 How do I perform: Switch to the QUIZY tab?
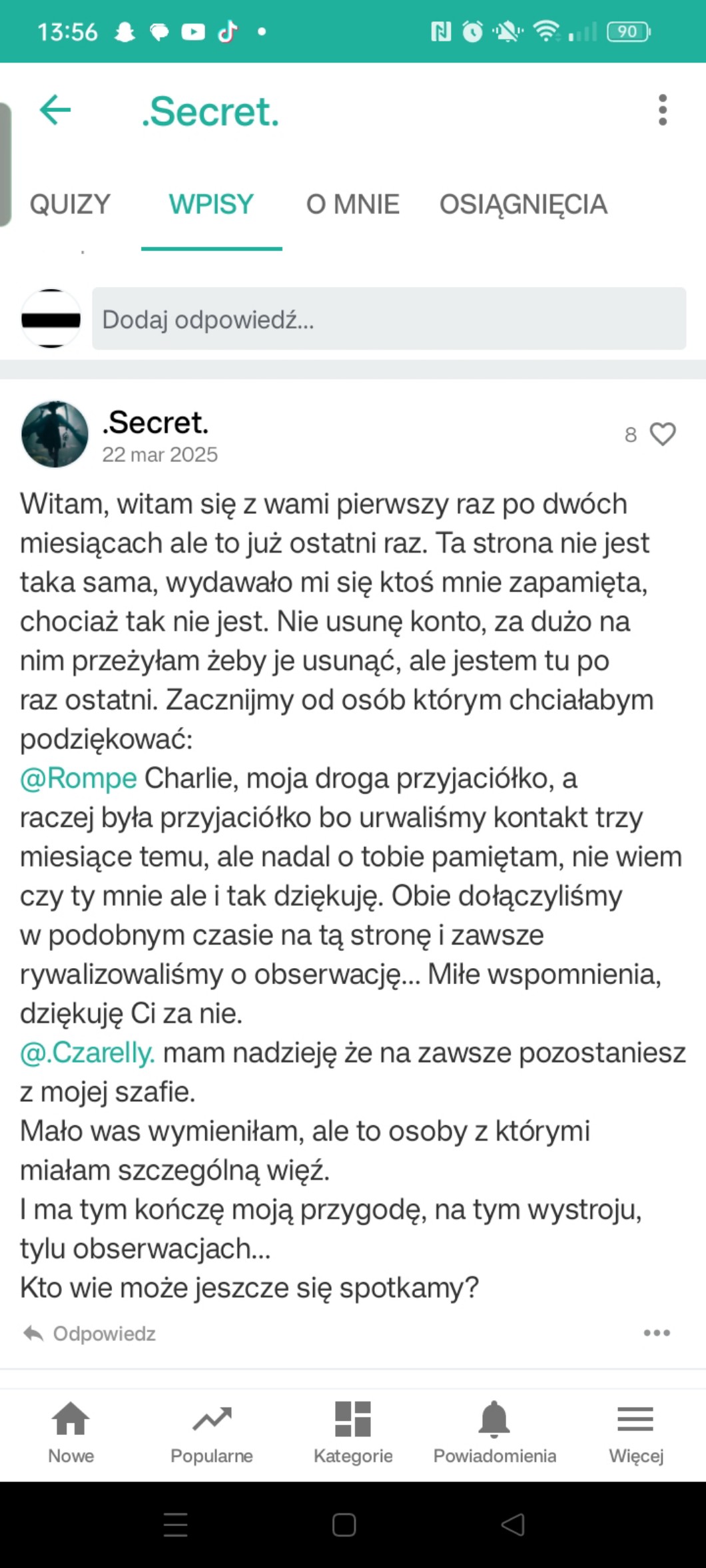70,204
